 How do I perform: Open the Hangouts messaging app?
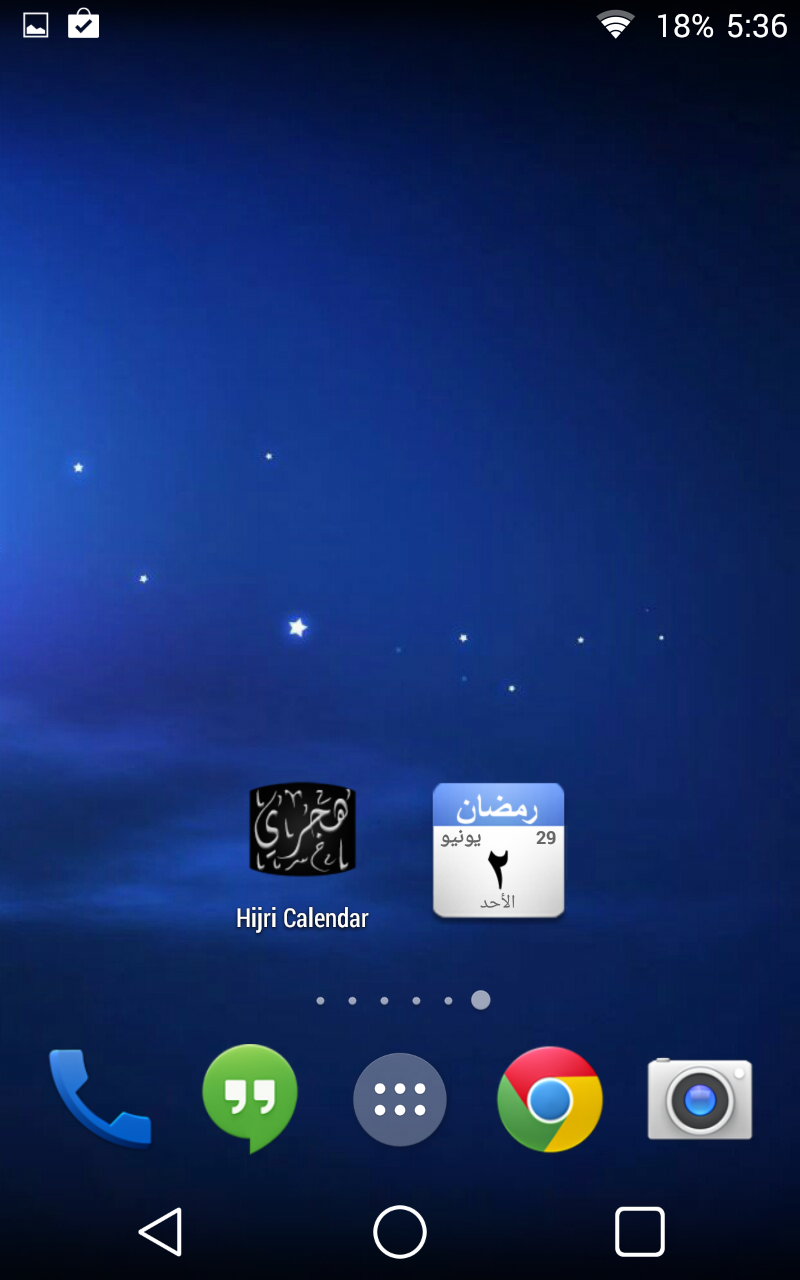pos(250,1098)
